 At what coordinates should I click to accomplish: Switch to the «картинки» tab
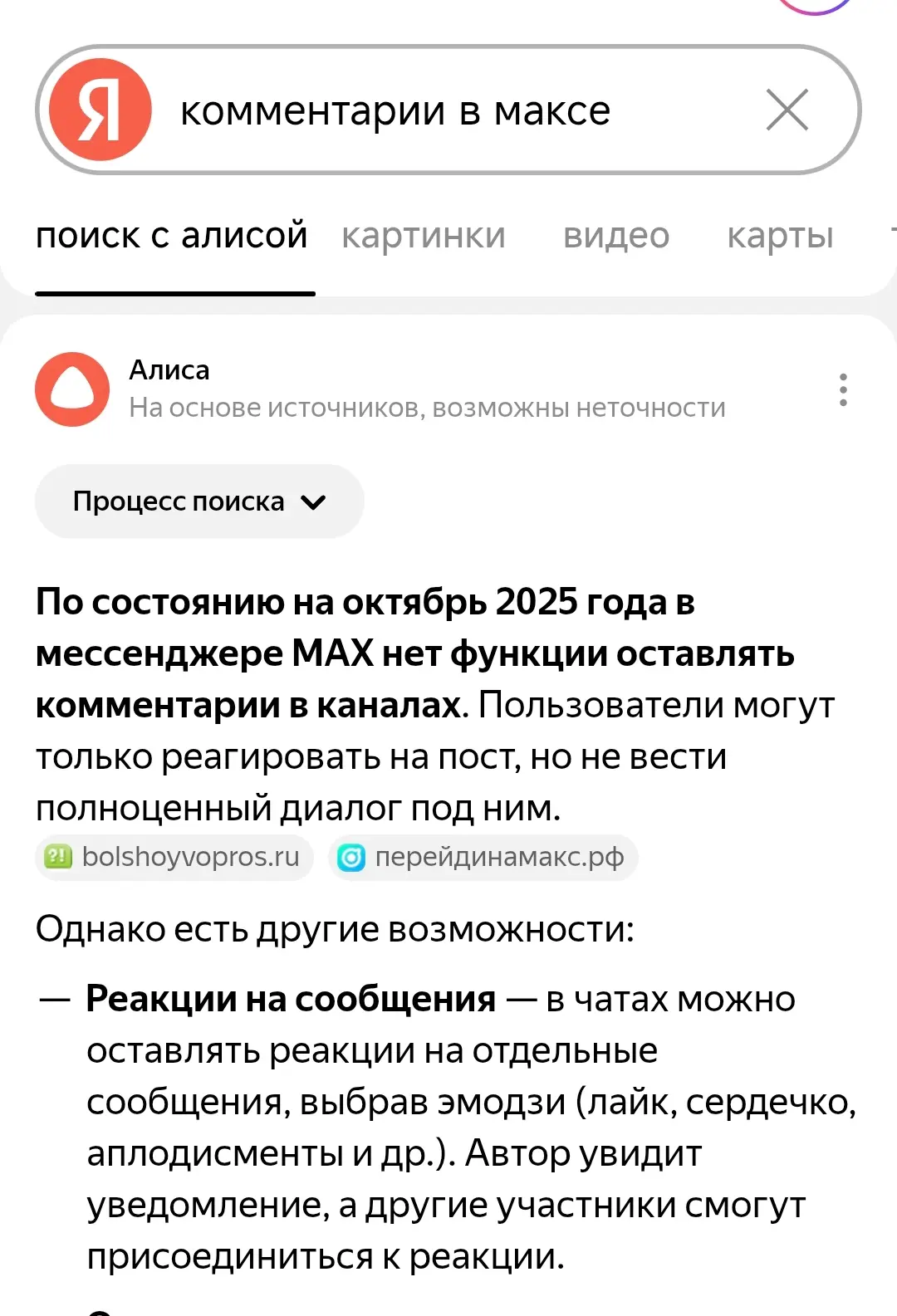tap(424, 237)
